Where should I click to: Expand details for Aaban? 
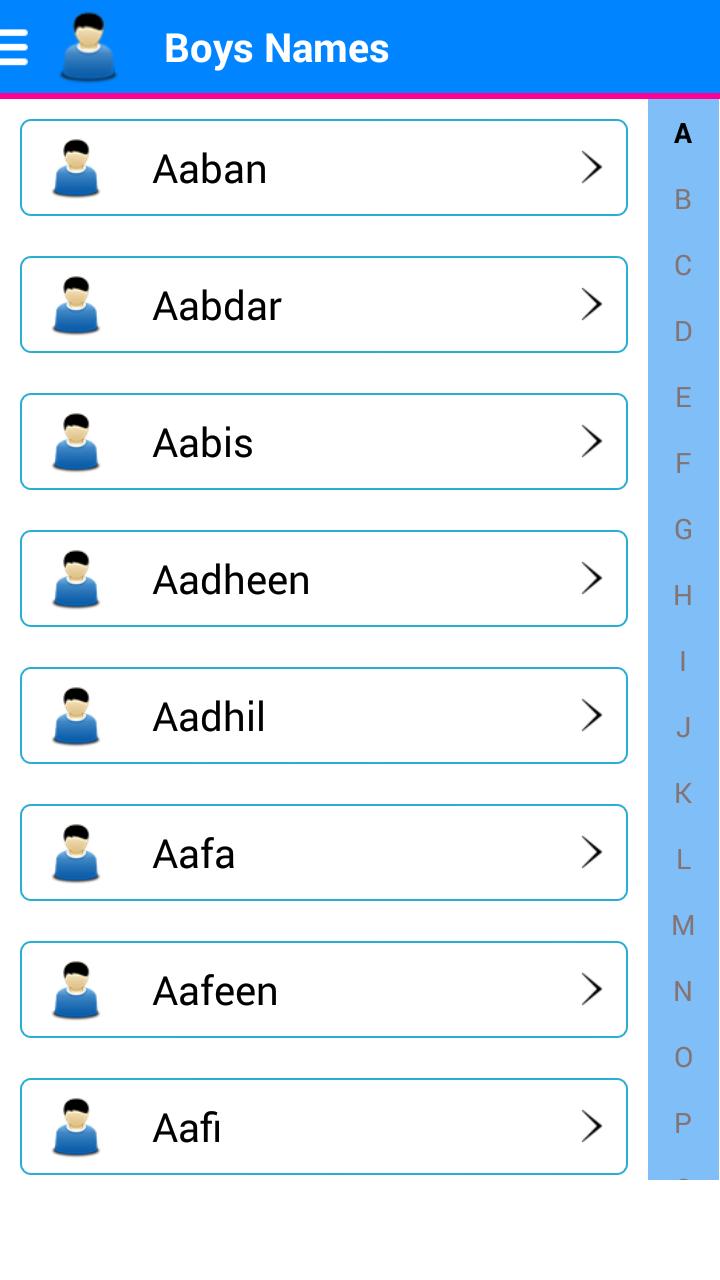pyautogui.click(x=592, y=167)
